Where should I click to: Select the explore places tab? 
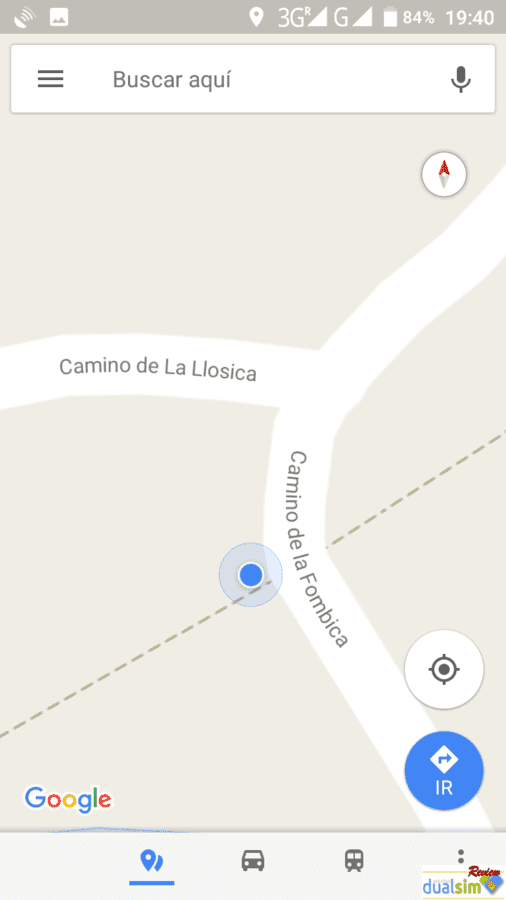(x=151, y=862)
